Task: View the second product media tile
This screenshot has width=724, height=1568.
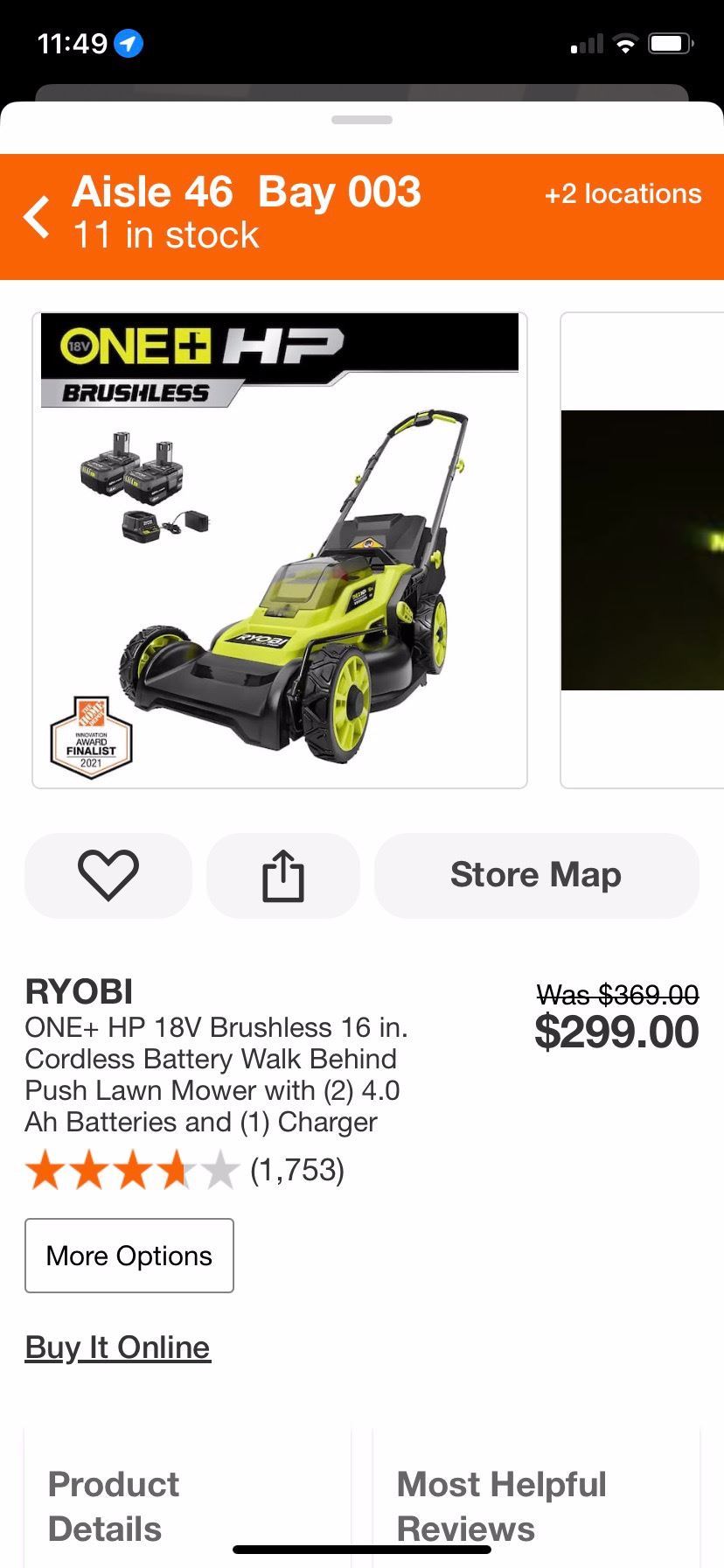Action: click(644, 550)
